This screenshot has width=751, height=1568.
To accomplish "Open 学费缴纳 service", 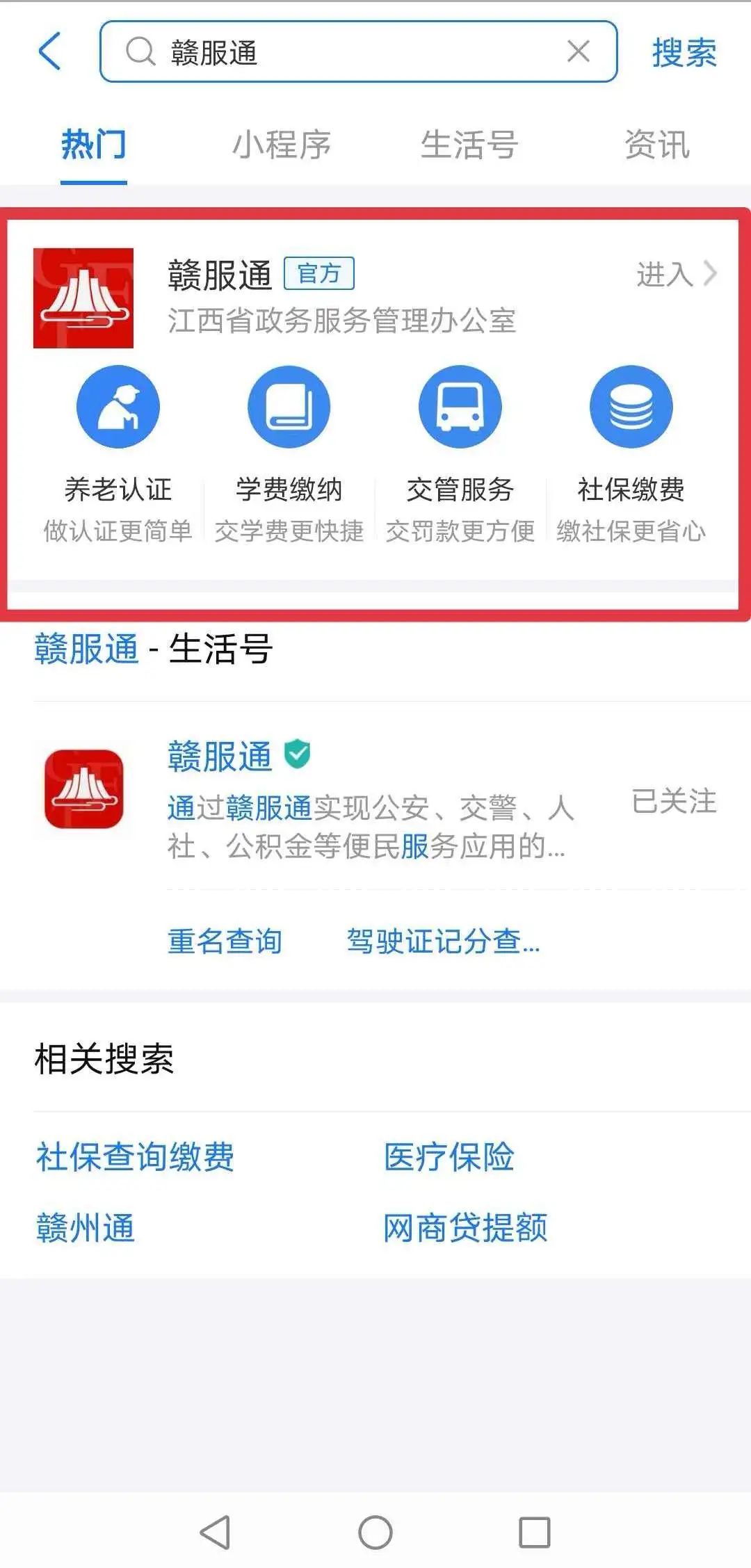I will [289, 445].
